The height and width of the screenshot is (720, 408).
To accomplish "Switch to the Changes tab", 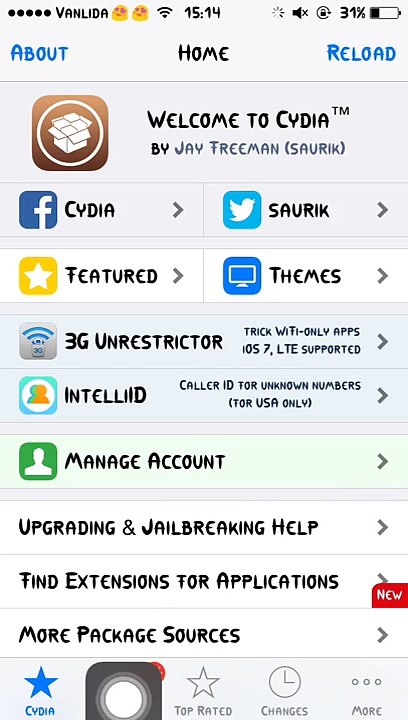I will tap(285, 690).
